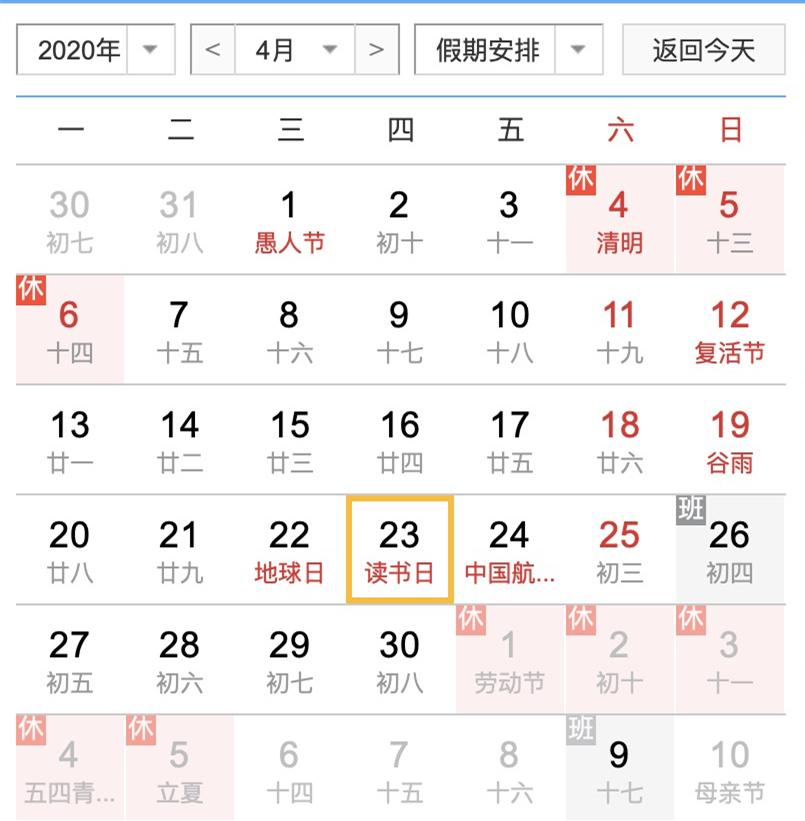Click the 班 badge on May 9
The image size is (805, 821).
(x=582, y=729)
